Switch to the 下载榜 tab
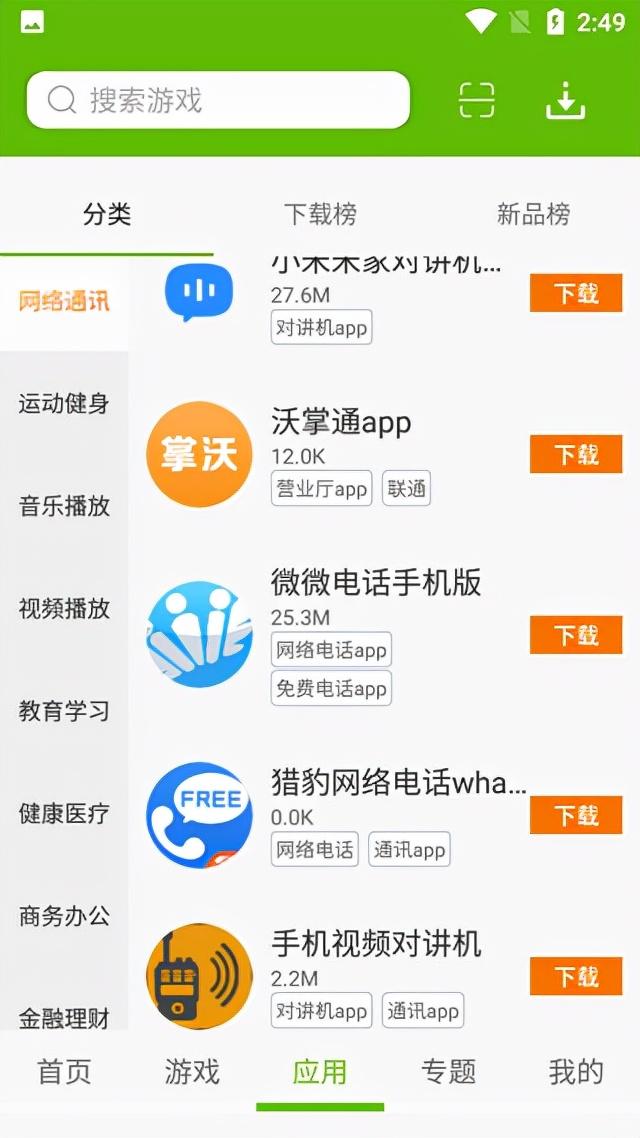The height and width of the screenshot is (1138, 640). click(320, 214)
